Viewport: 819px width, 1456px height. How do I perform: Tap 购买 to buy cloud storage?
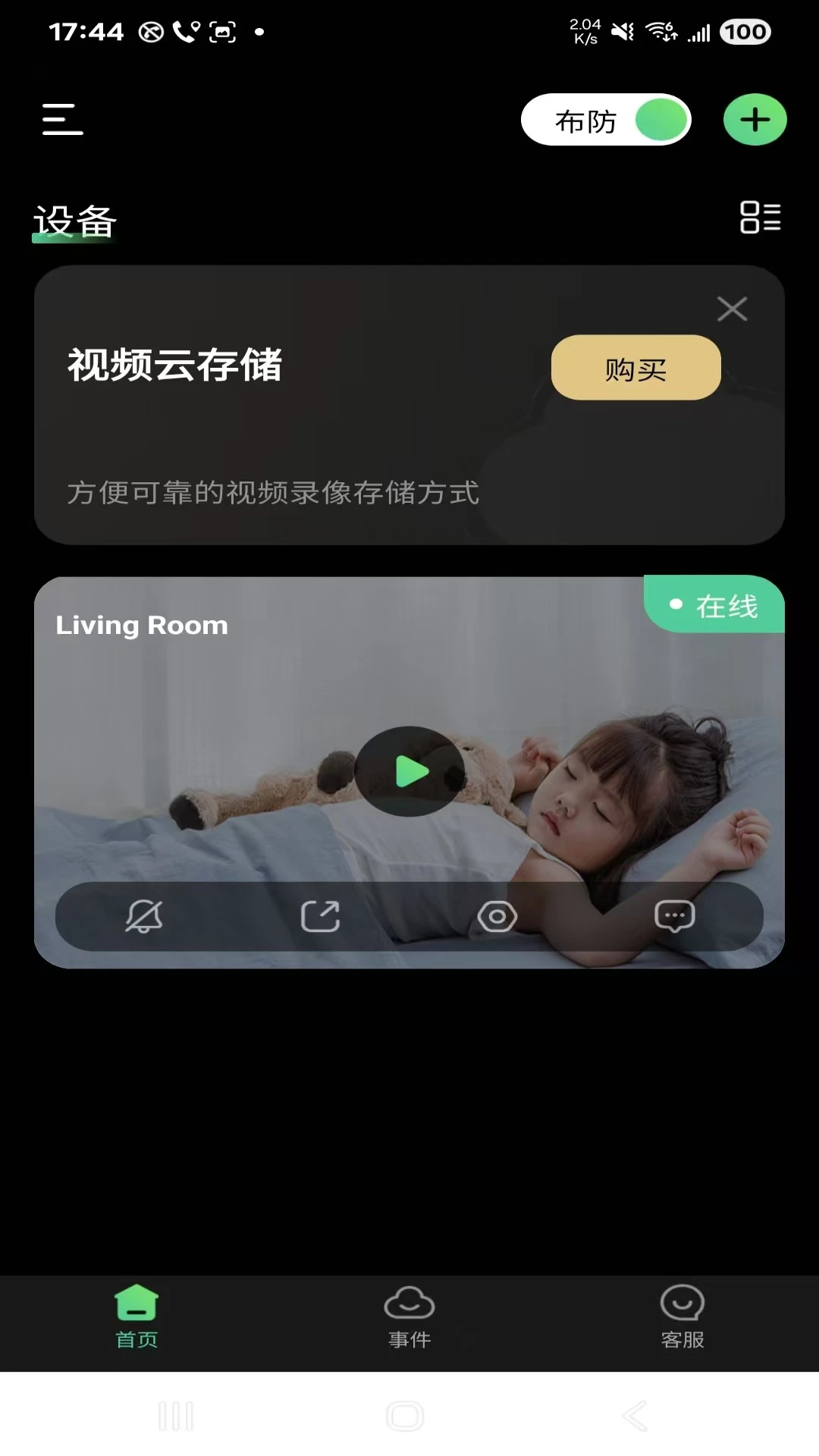[635, 368]
